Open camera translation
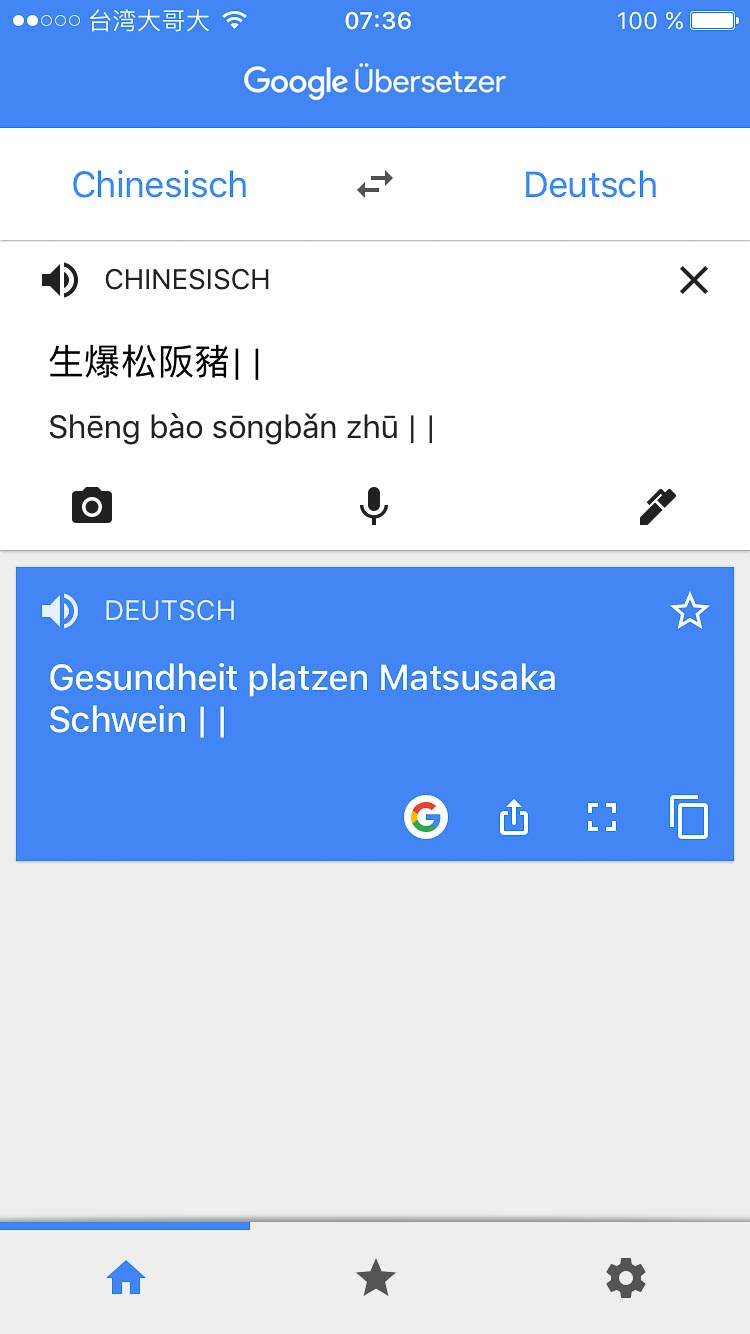This screenshot has height=1334, width=750. pyautogui.click(x=92, y=506)
